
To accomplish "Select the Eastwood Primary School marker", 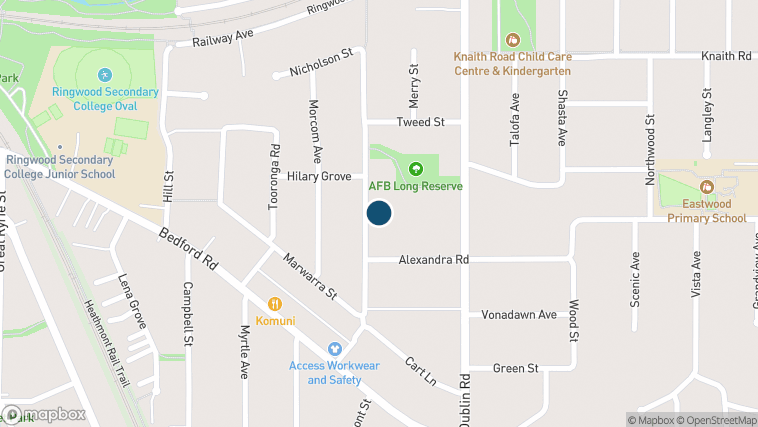I will [x=706, y=186].
